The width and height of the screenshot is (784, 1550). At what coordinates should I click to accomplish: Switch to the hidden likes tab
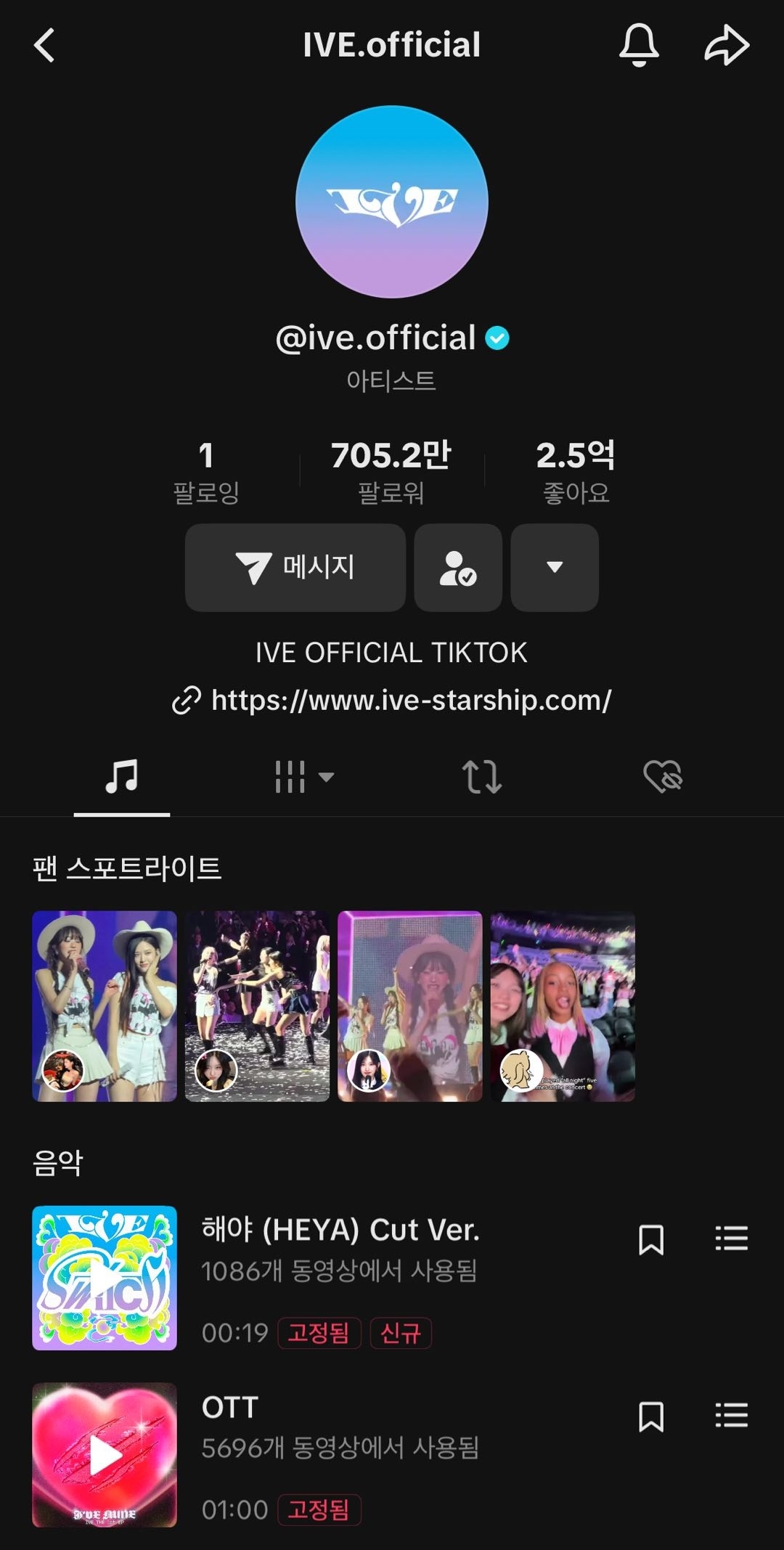pos(663,777)
